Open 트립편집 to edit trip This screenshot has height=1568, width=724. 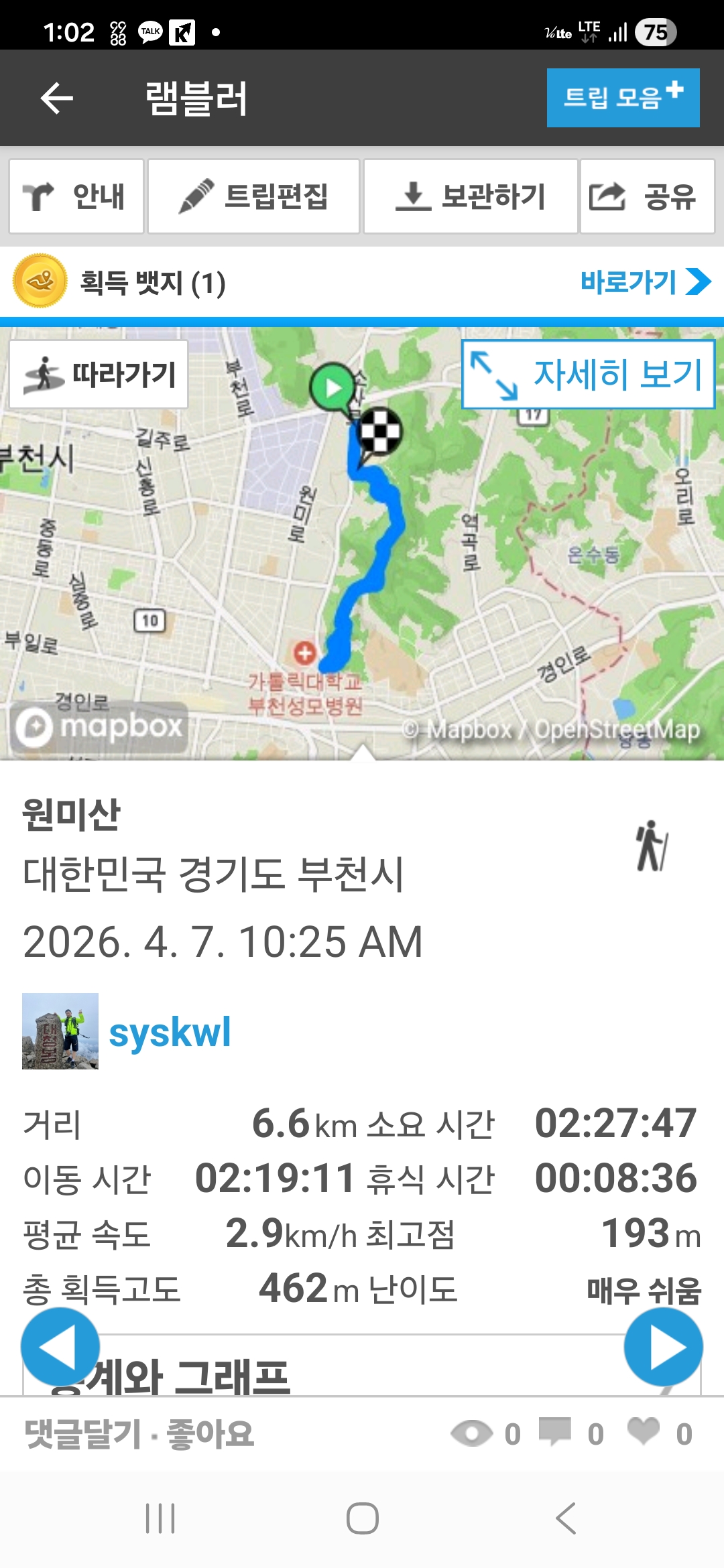pyautogui.click(x=253, y=196)
